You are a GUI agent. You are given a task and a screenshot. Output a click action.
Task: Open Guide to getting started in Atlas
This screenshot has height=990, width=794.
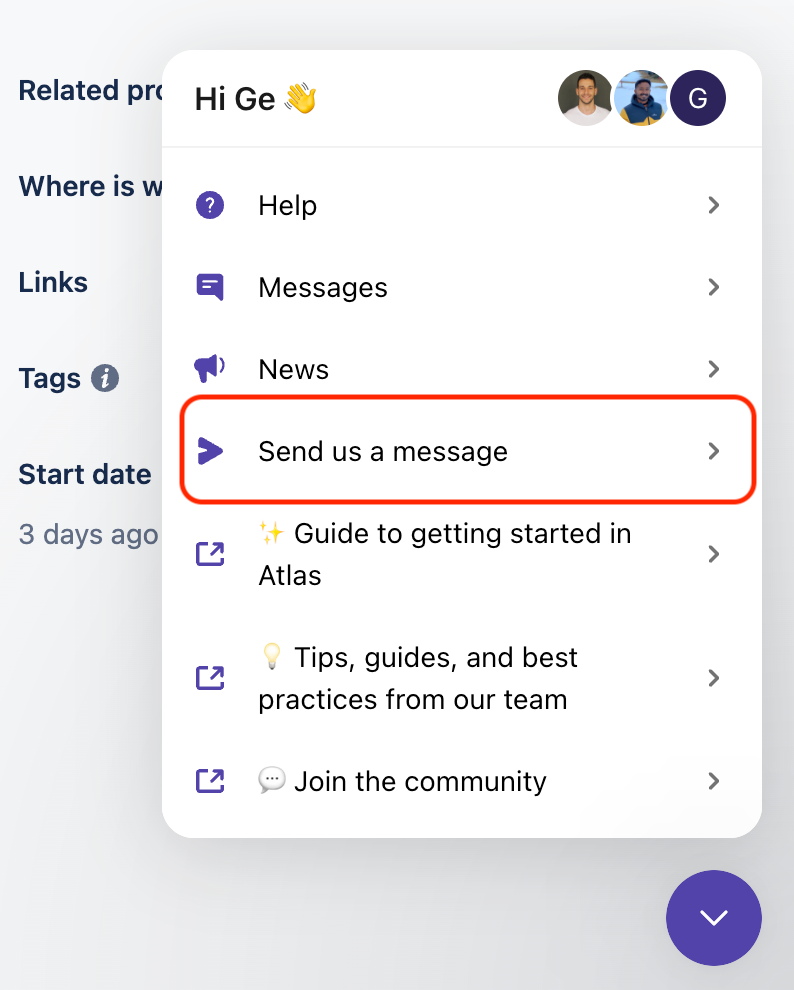pyautogui.click(x=460, y=555)
